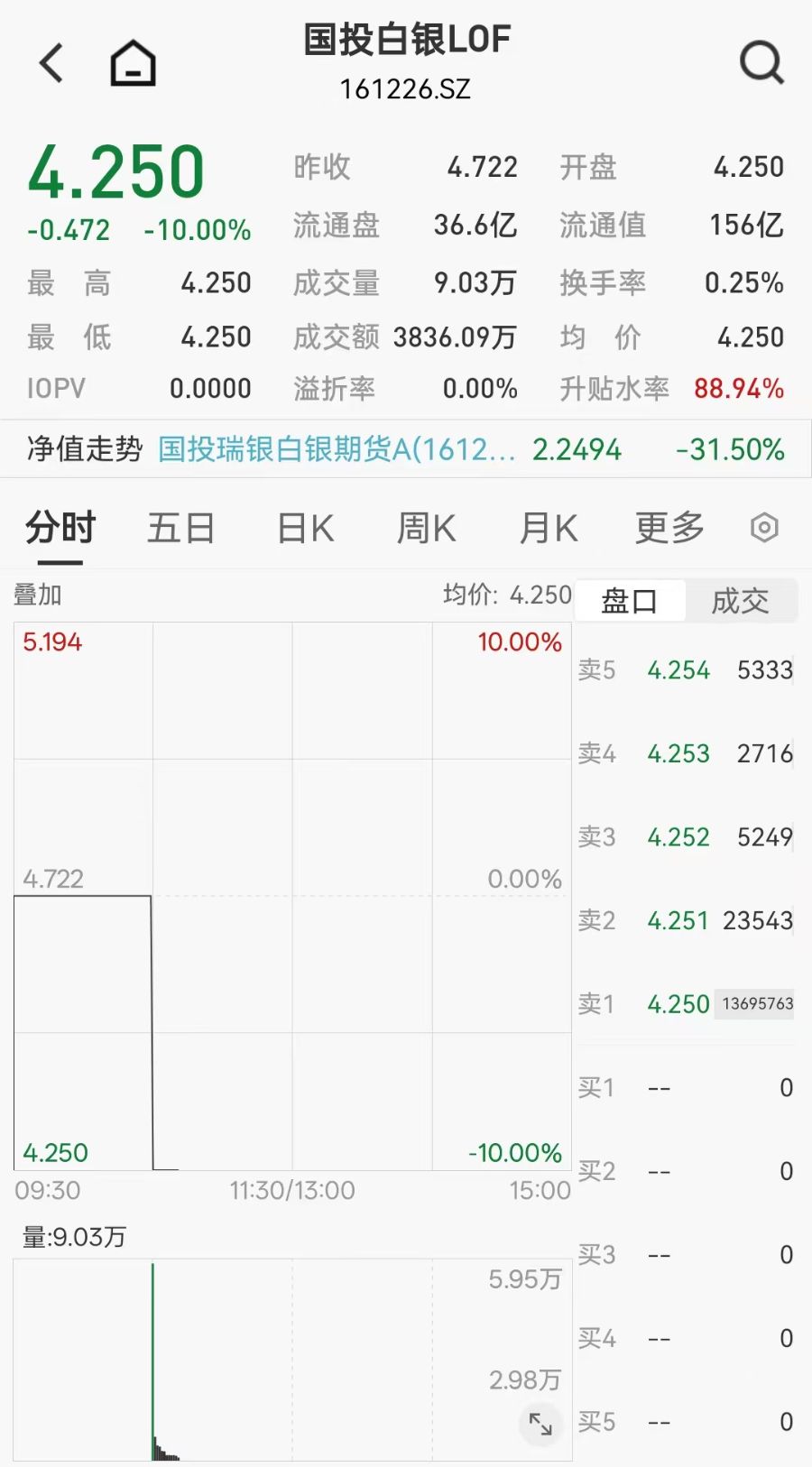The image size is (812, 1467).
Task: Switch to the 周K chart tab
Action: [x=426, y=528]
